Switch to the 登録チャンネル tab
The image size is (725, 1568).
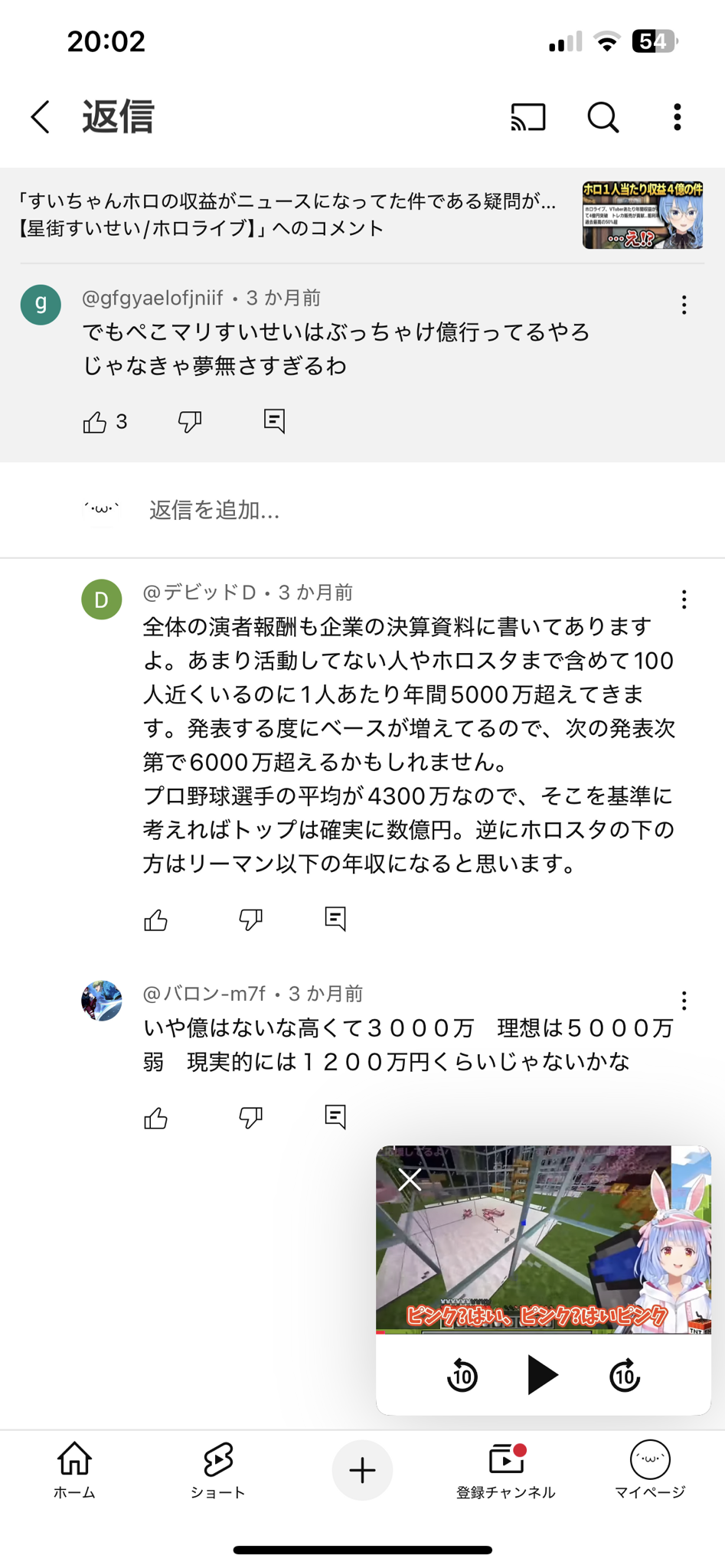point(506,1470)
